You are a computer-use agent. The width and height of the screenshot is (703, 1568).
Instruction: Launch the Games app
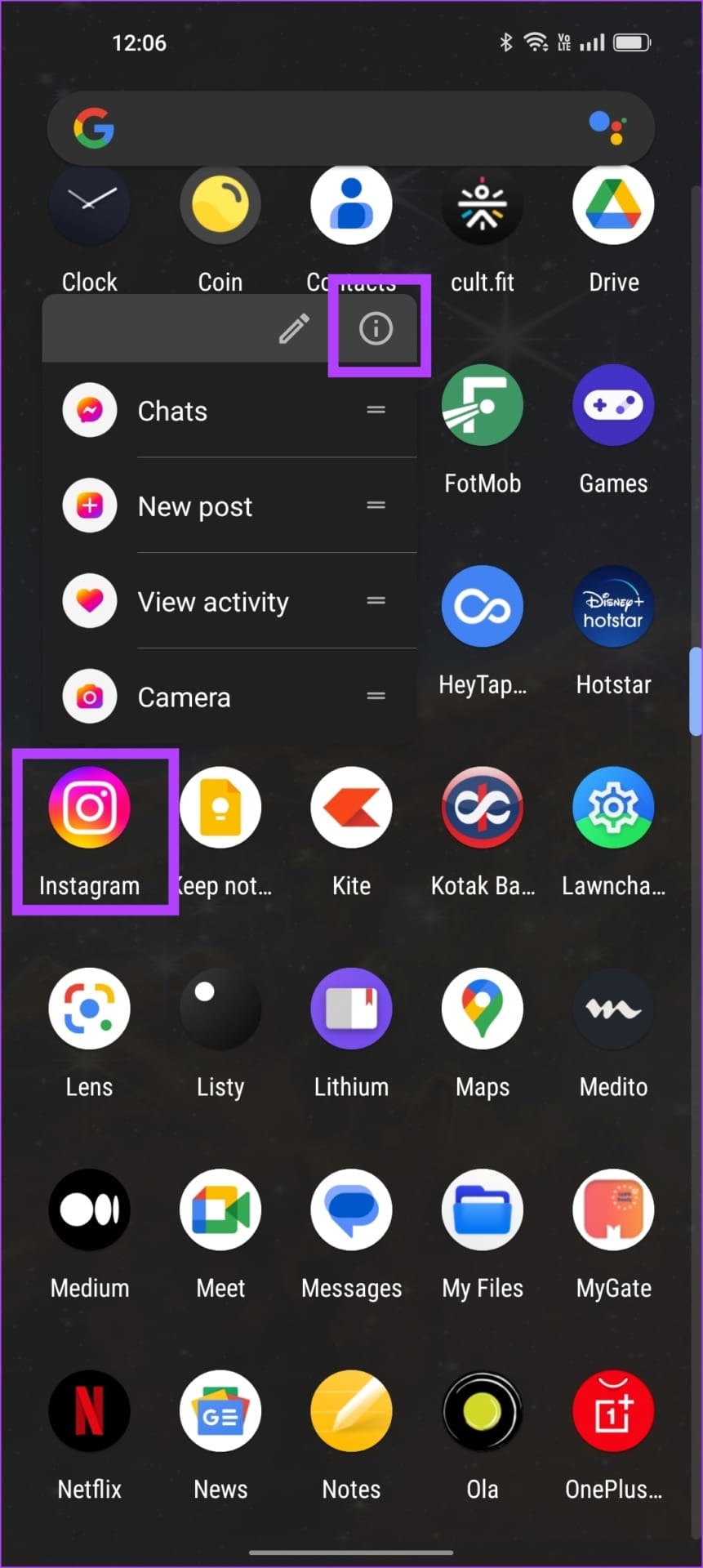click(613, 406)
